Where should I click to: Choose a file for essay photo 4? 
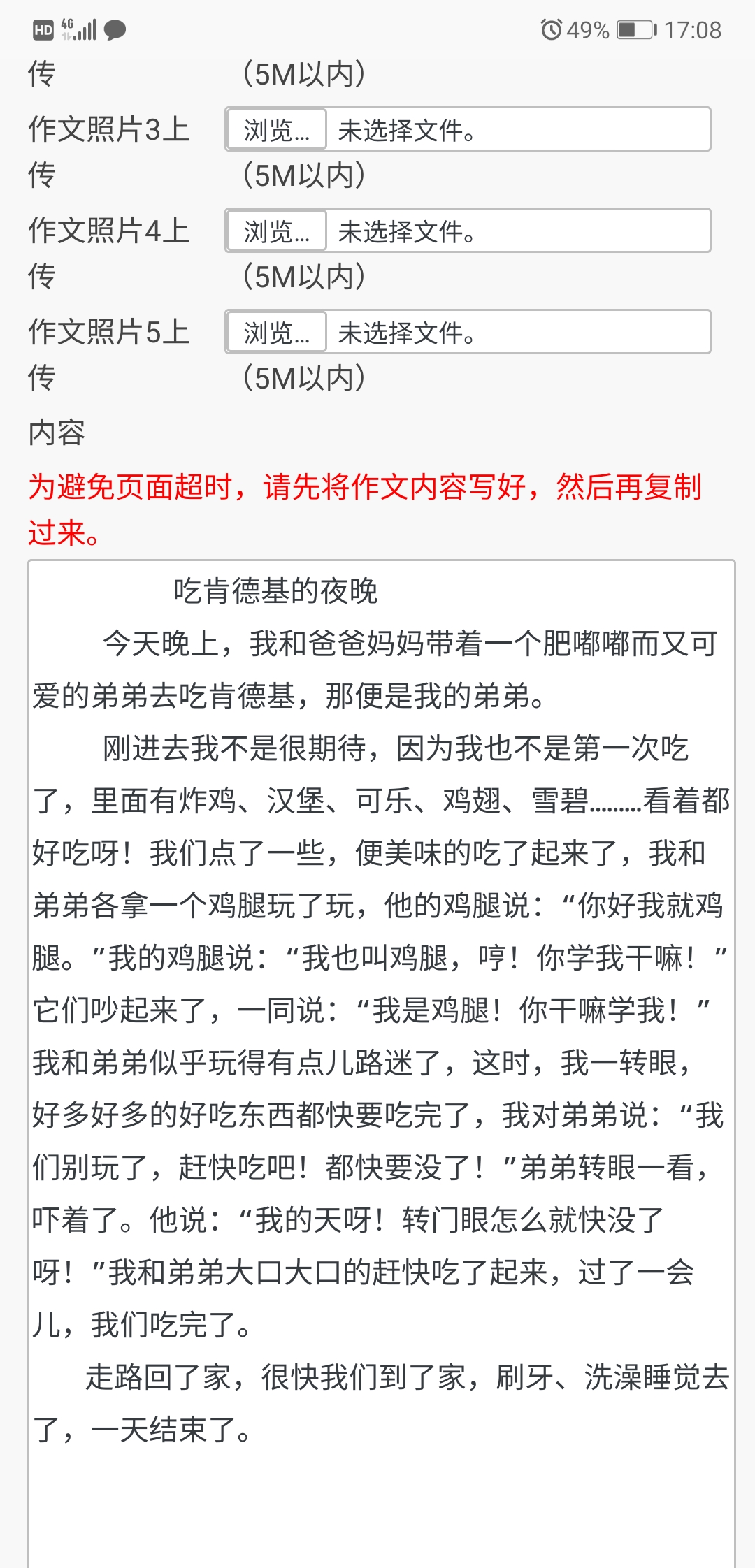tap(276, 231)
